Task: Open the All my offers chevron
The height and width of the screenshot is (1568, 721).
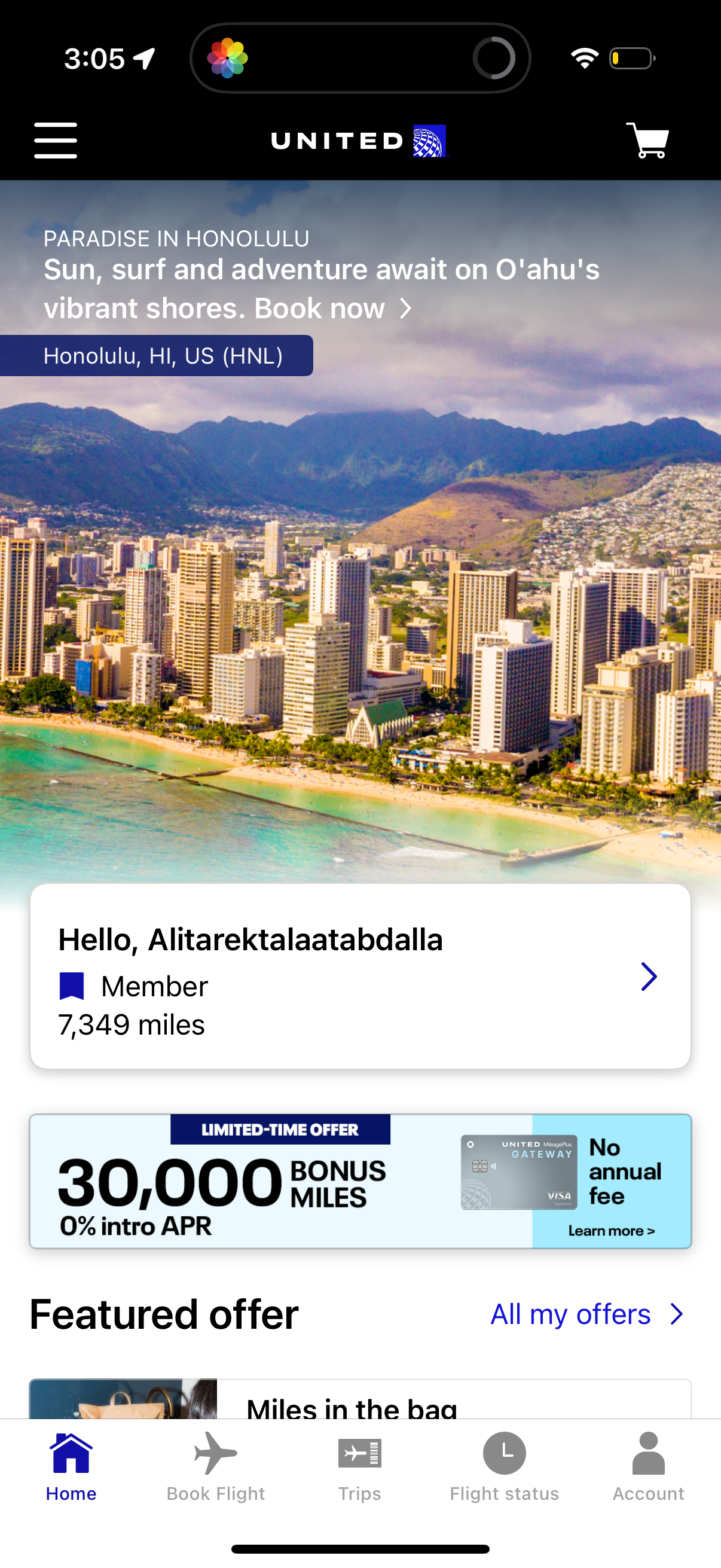Action: [676, 1314]
